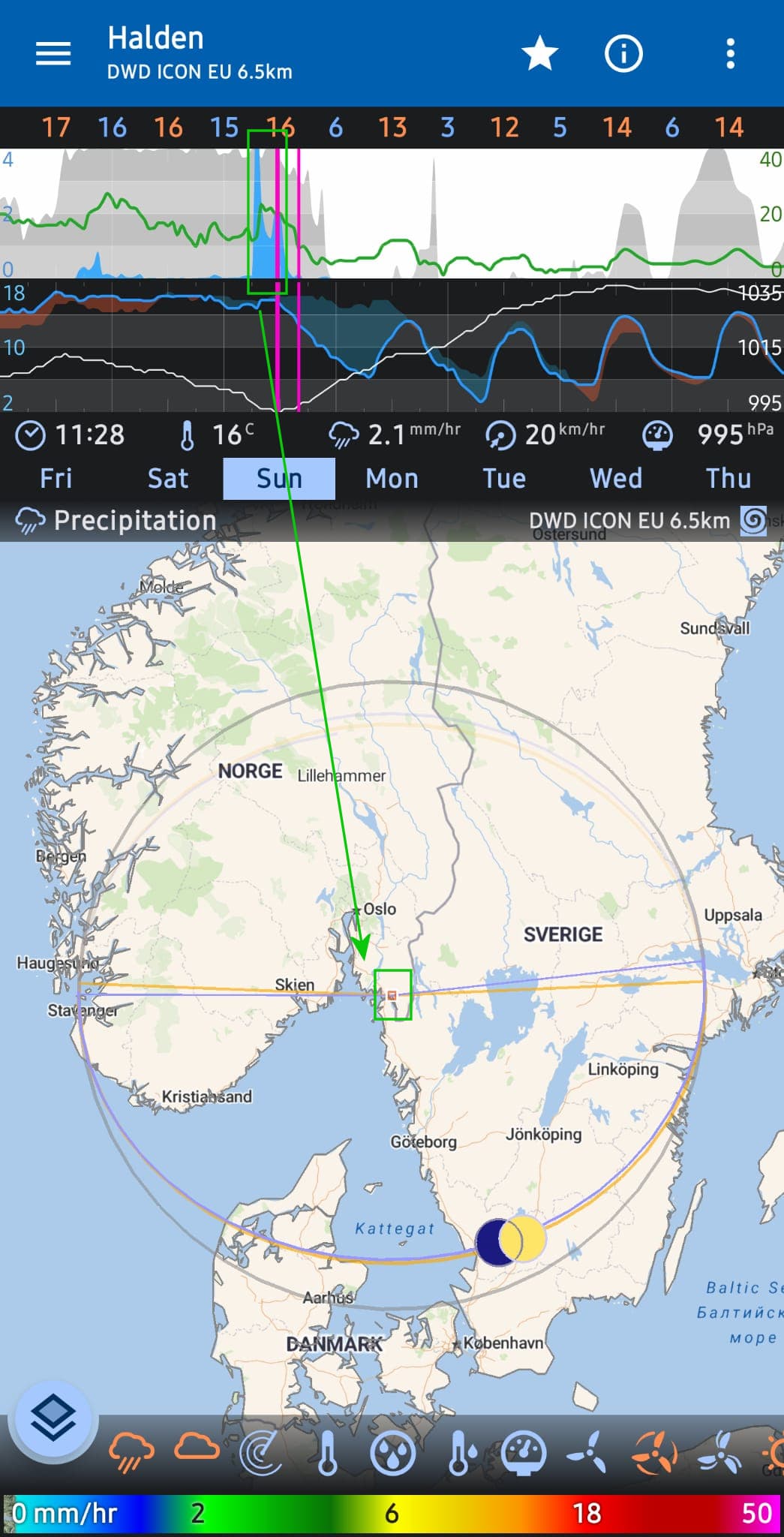Screen dimensions: 784x1537
Task: Jump to Tue forecast
Action: (x=503, y=478)
